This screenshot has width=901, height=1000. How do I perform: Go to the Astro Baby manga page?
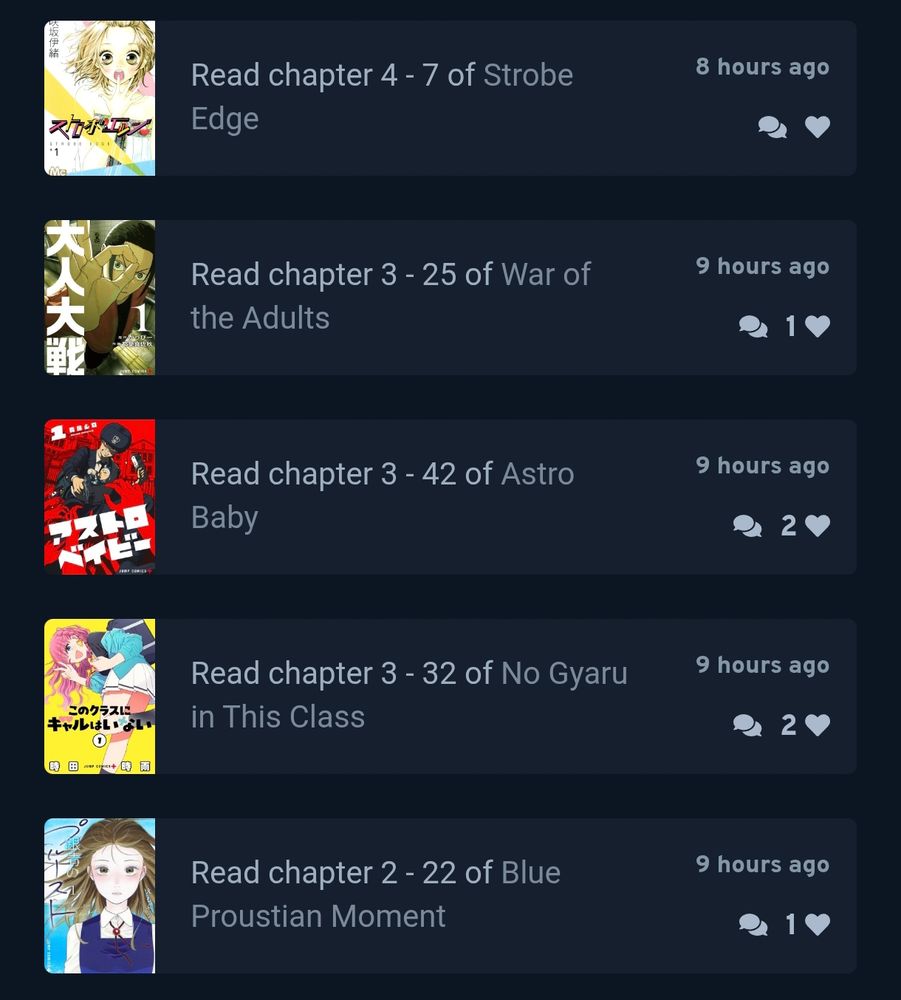point(537,474)
